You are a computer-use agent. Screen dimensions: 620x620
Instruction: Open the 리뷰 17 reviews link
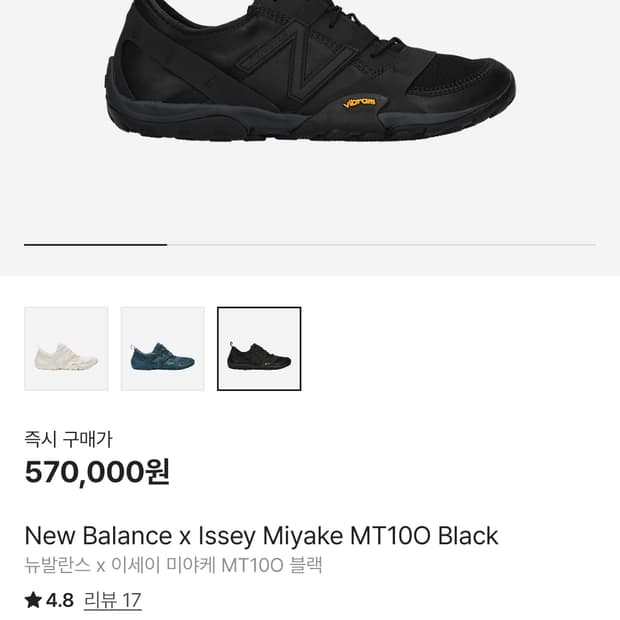[x=113, y=600]
